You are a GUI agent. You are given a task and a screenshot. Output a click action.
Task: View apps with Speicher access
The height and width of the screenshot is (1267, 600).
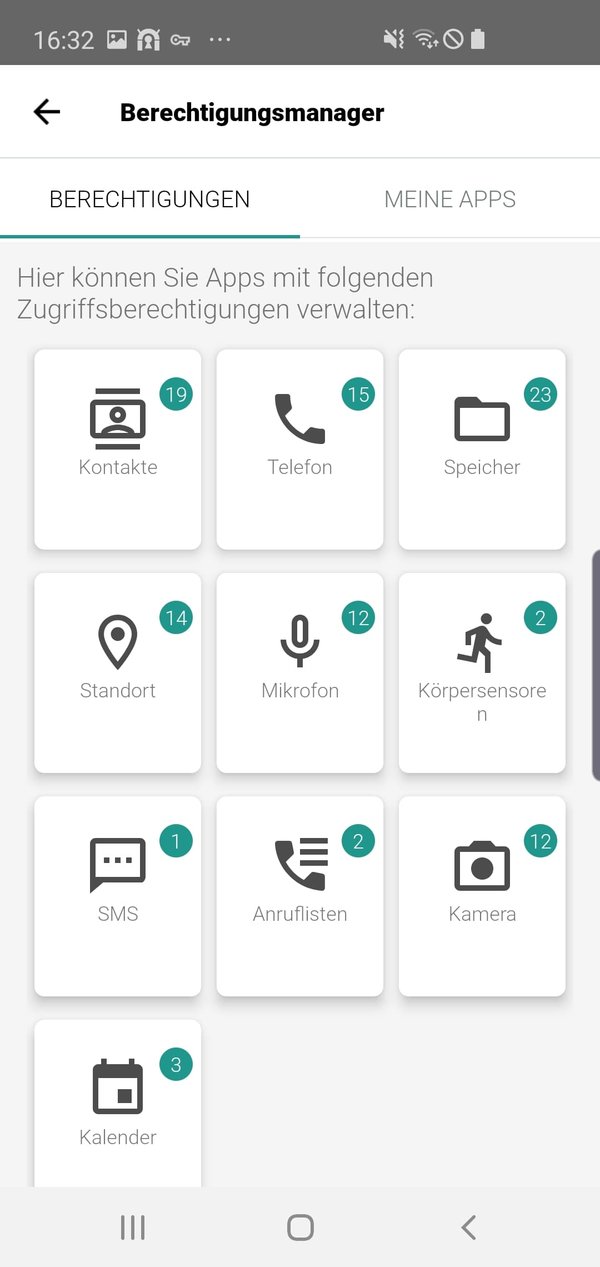pyautogui.click(x=482, y=449)
